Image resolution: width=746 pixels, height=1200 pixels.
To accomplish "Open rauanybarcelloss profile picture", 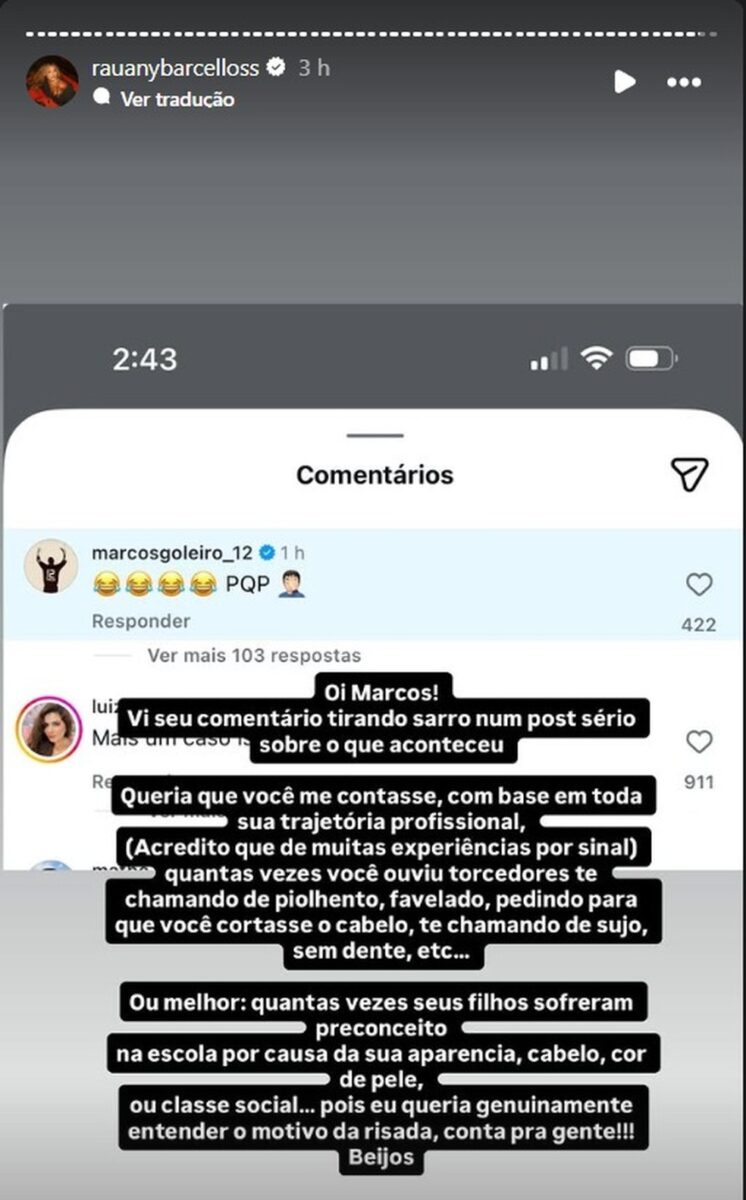I will pyautogui.click(x=52, y=82).
